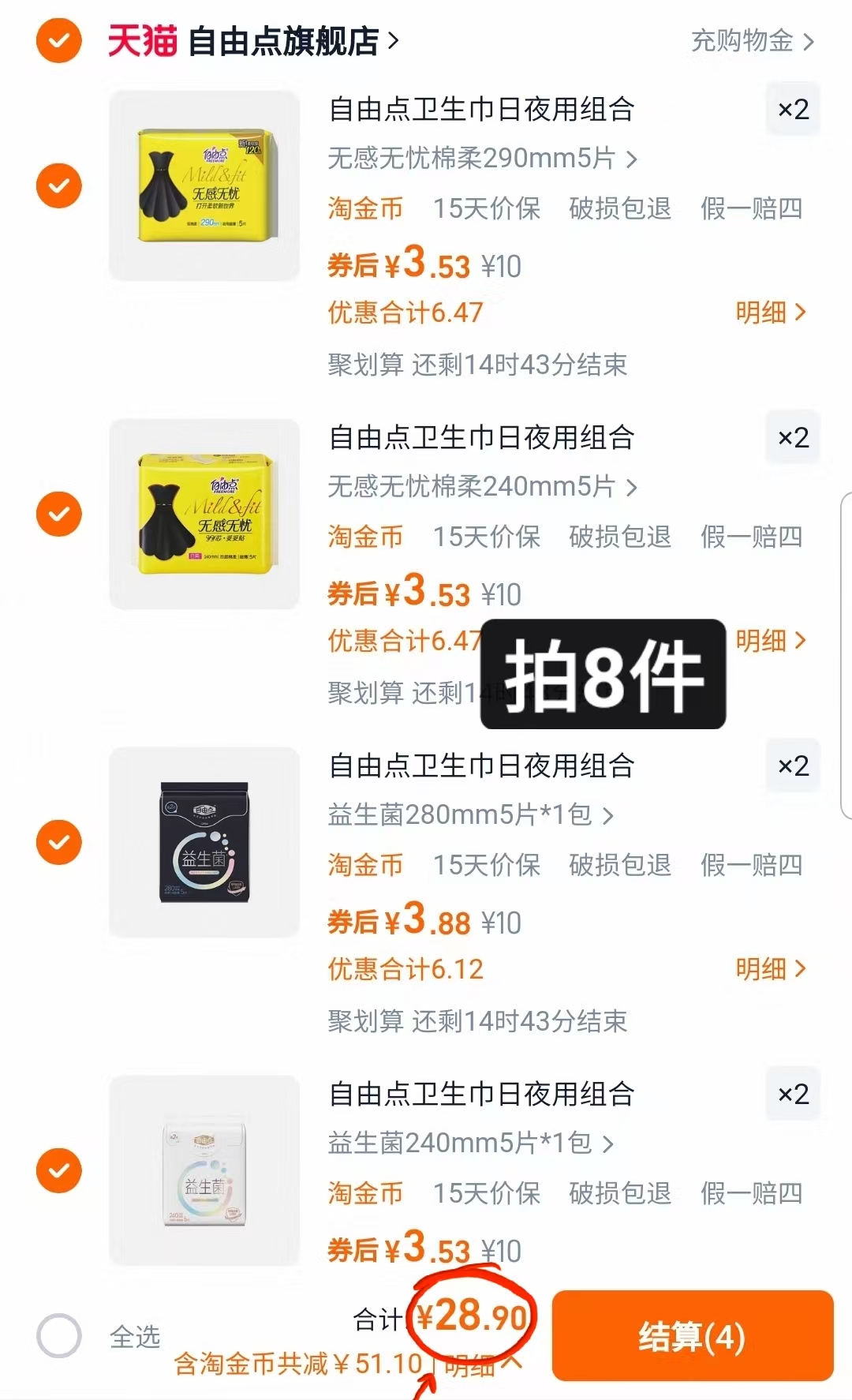Click the 充购物金 option
Viewport: 852px width, 1400px height.
tap(742, 43)
